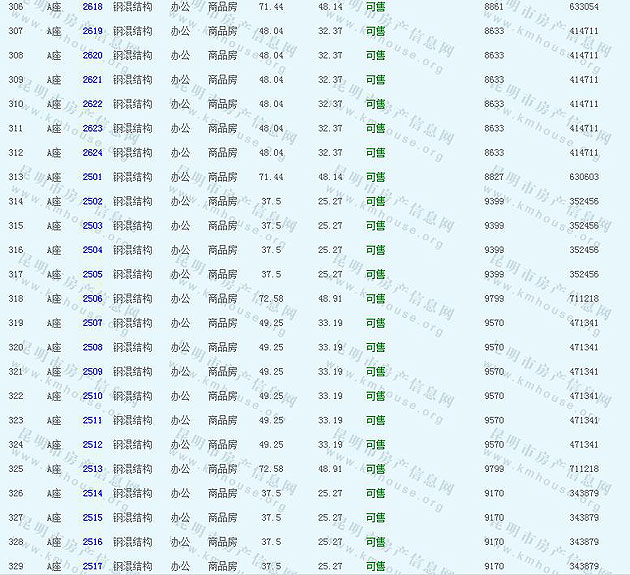Open room 2509 details
Screen dimensions: 630x575
(92, 371)
